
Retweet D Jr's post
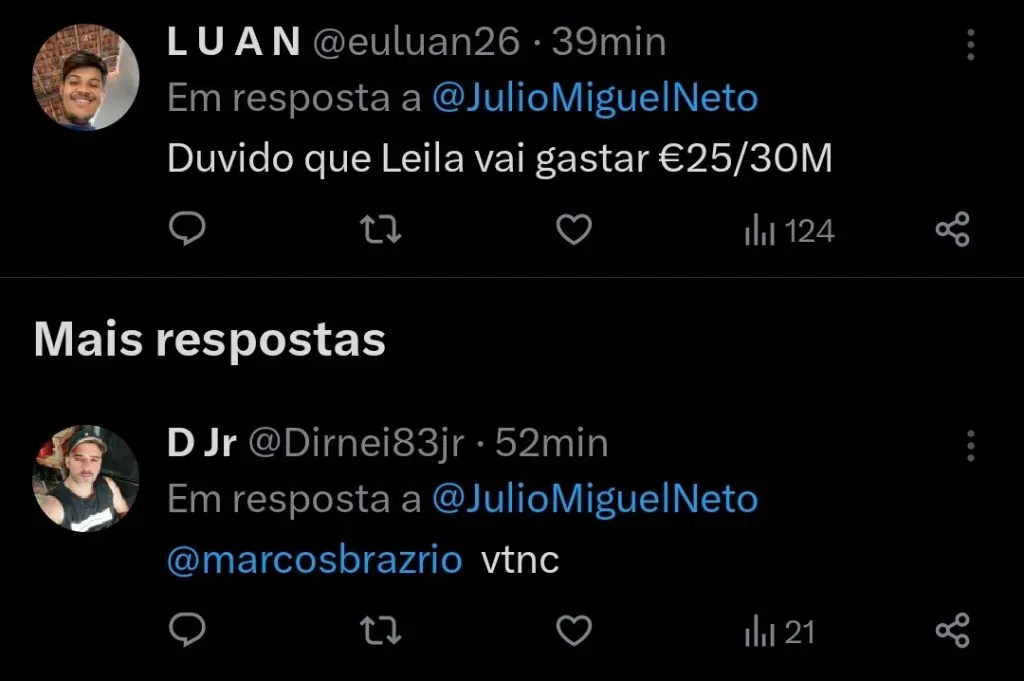pyautogui.click(x=380, y=631)
